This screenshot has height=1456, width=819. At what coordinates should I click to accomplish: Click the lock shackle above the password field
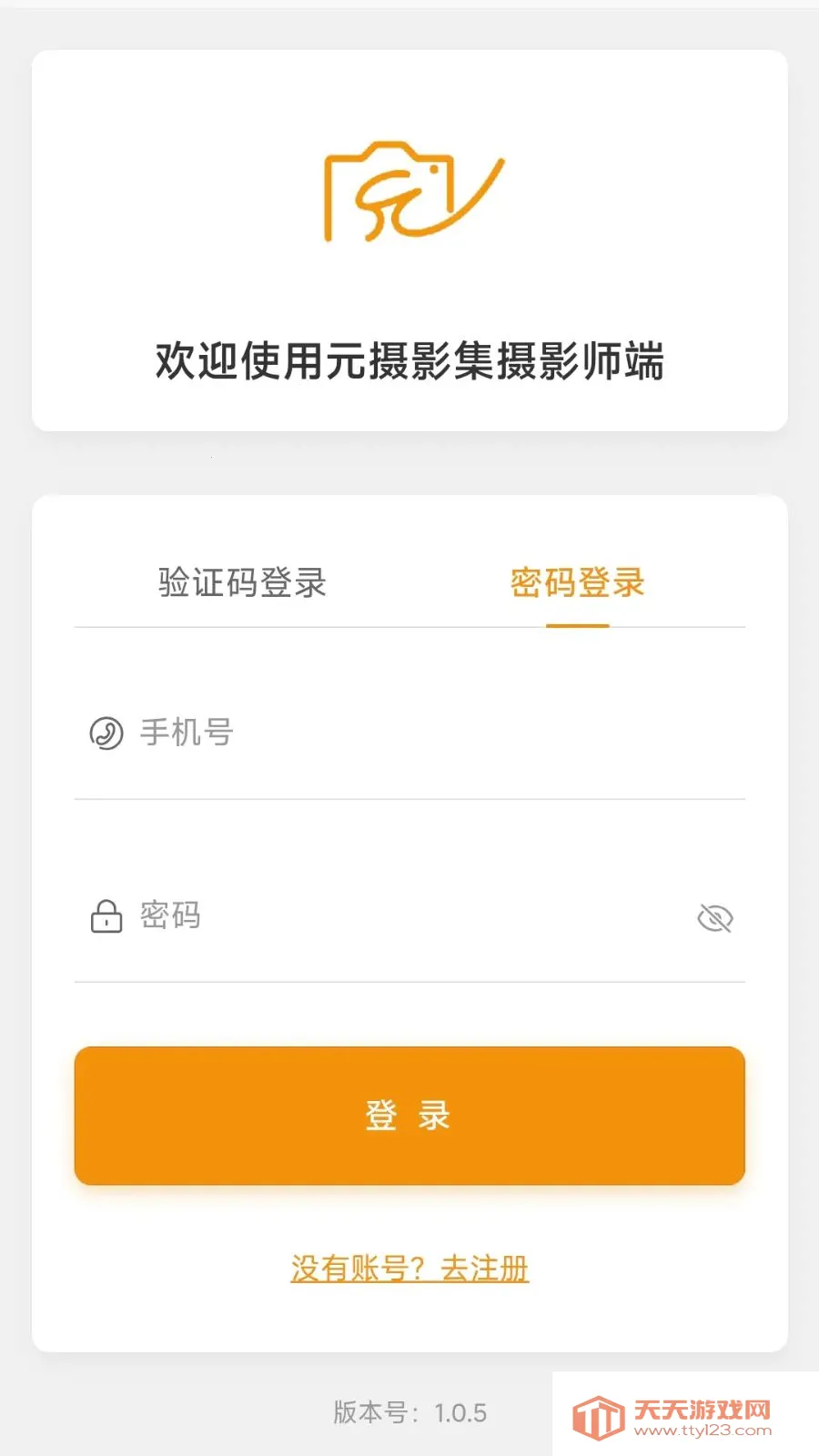click(107, 905)
